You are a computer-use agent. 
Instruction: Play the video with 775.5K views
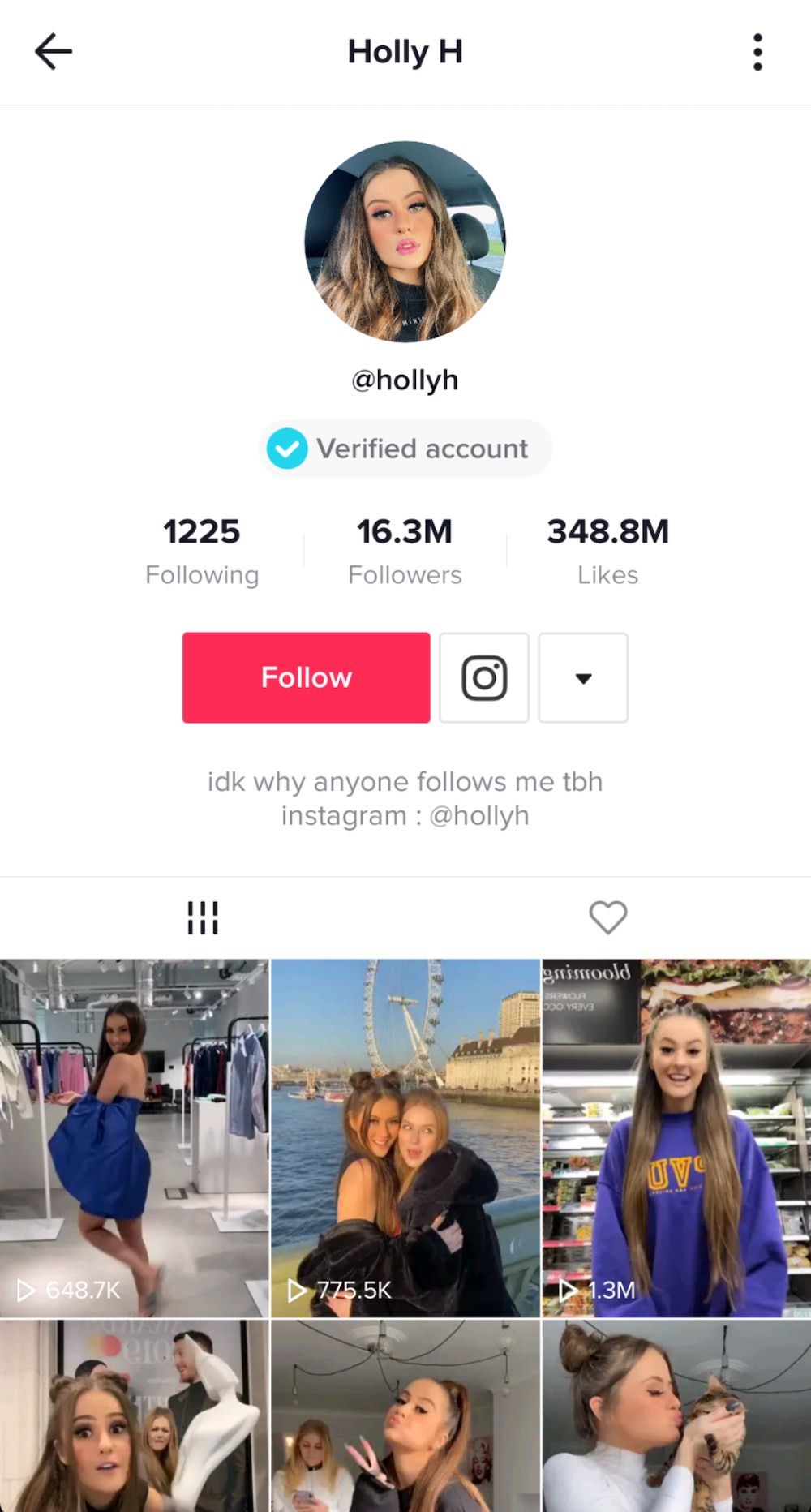pos(405,1138)
